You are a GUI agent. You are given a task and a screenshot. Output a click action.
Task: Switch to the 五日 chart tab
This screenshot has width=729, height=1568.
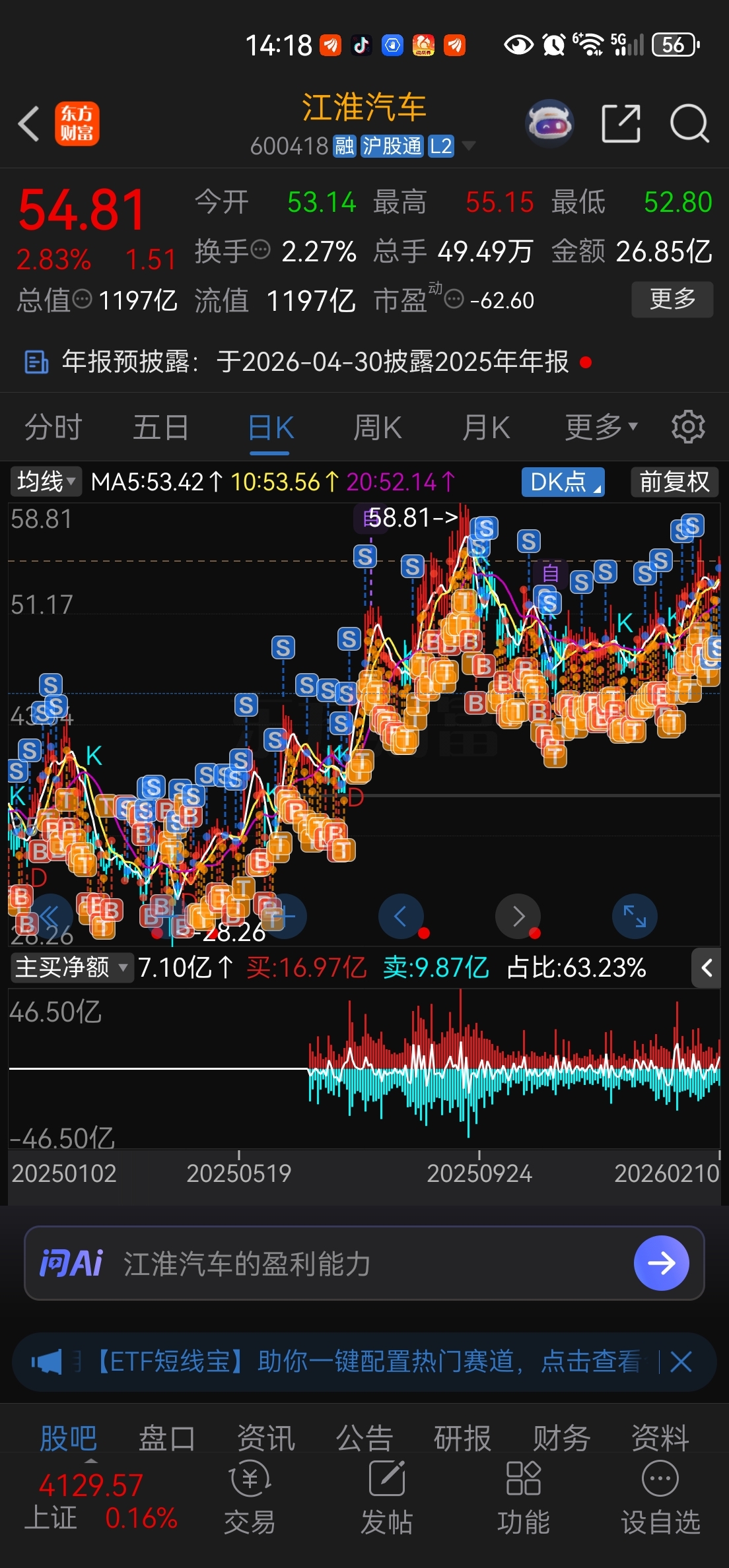click(x=160, y=428)
